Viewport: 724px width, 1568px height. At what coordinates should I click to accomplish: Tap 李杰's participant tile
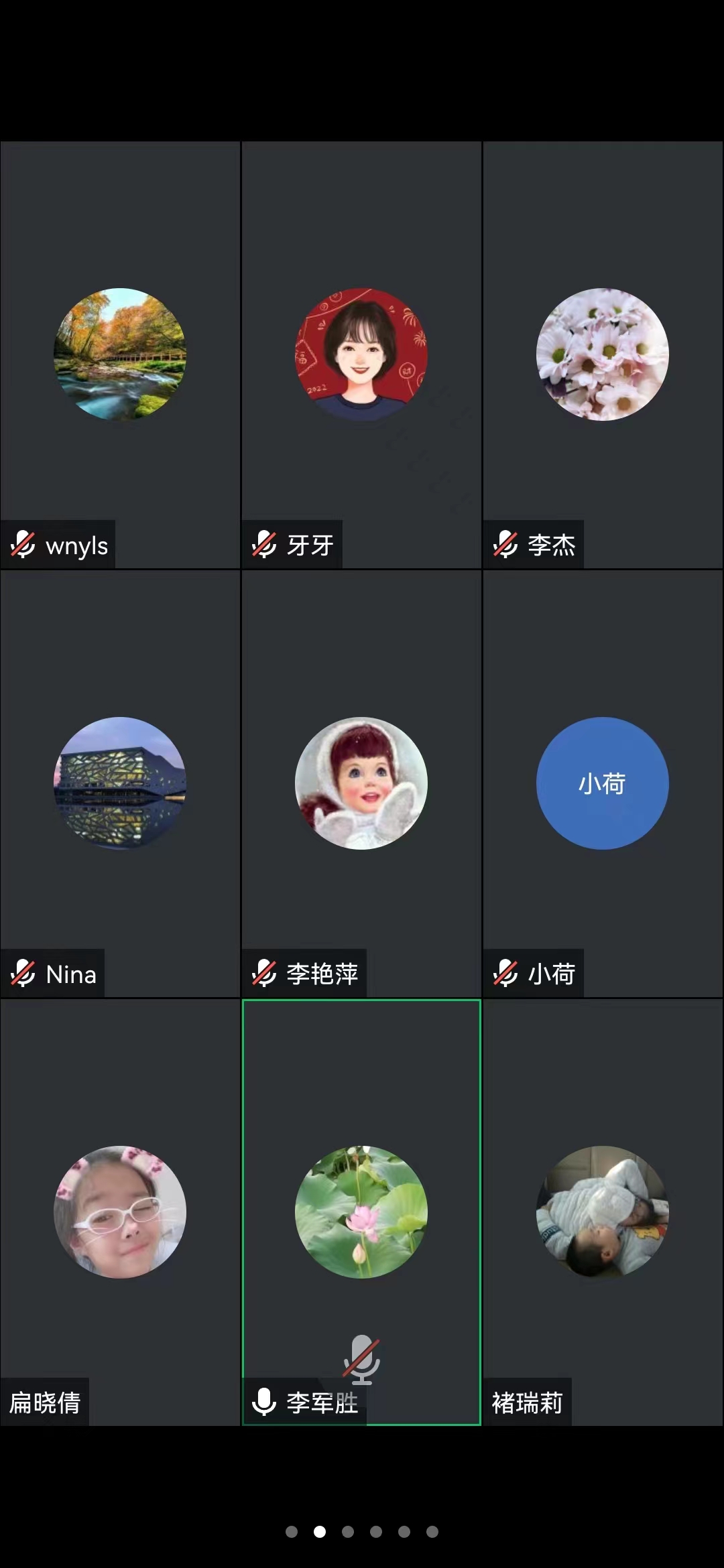pyautogui.click(x=603, y=355)
